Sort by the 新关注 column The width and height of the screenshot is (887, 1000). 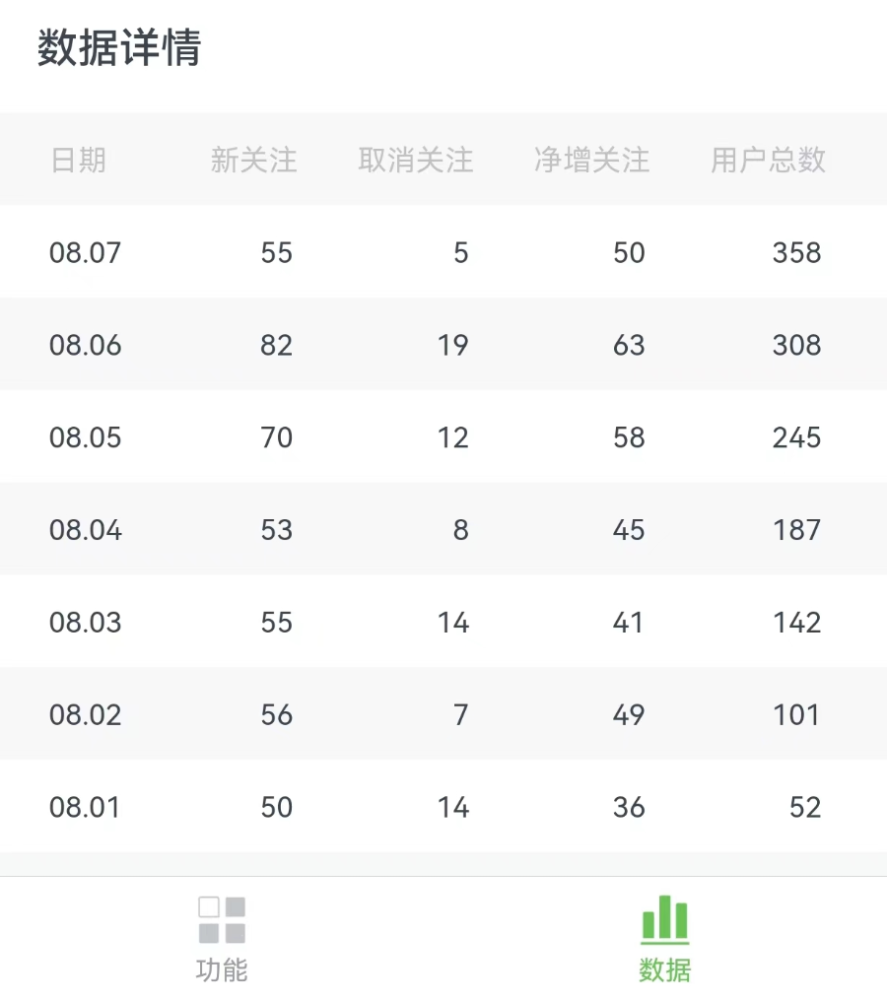253,160
